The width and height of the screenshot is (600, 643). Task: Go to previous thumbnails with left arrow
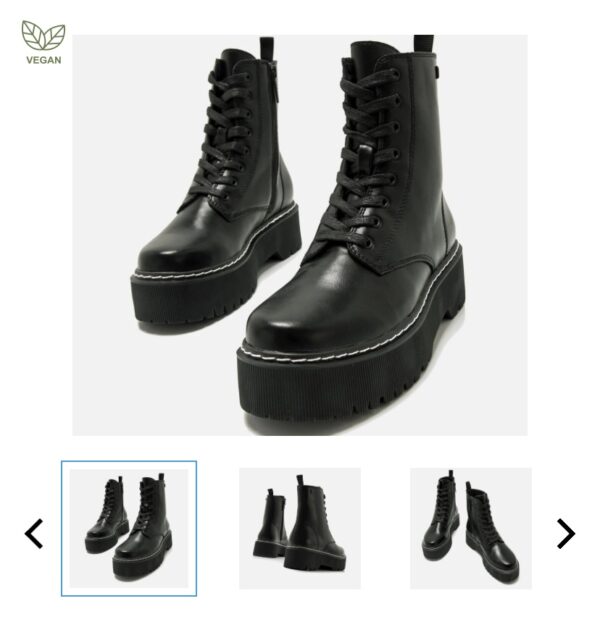pos(34,533)
